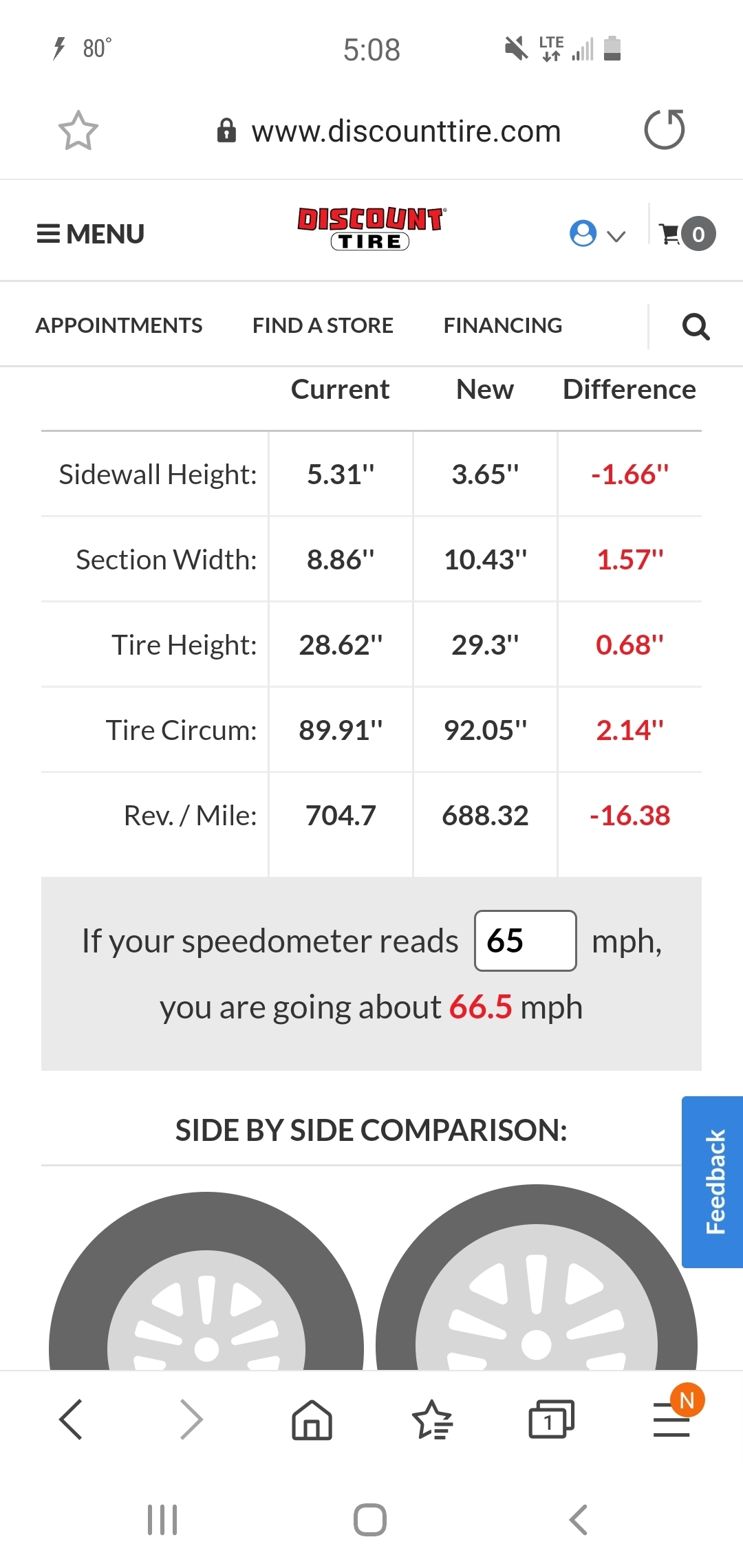Screen dimensions: 743x1568
Task: Open the Financing page
Action: [503, 325]
